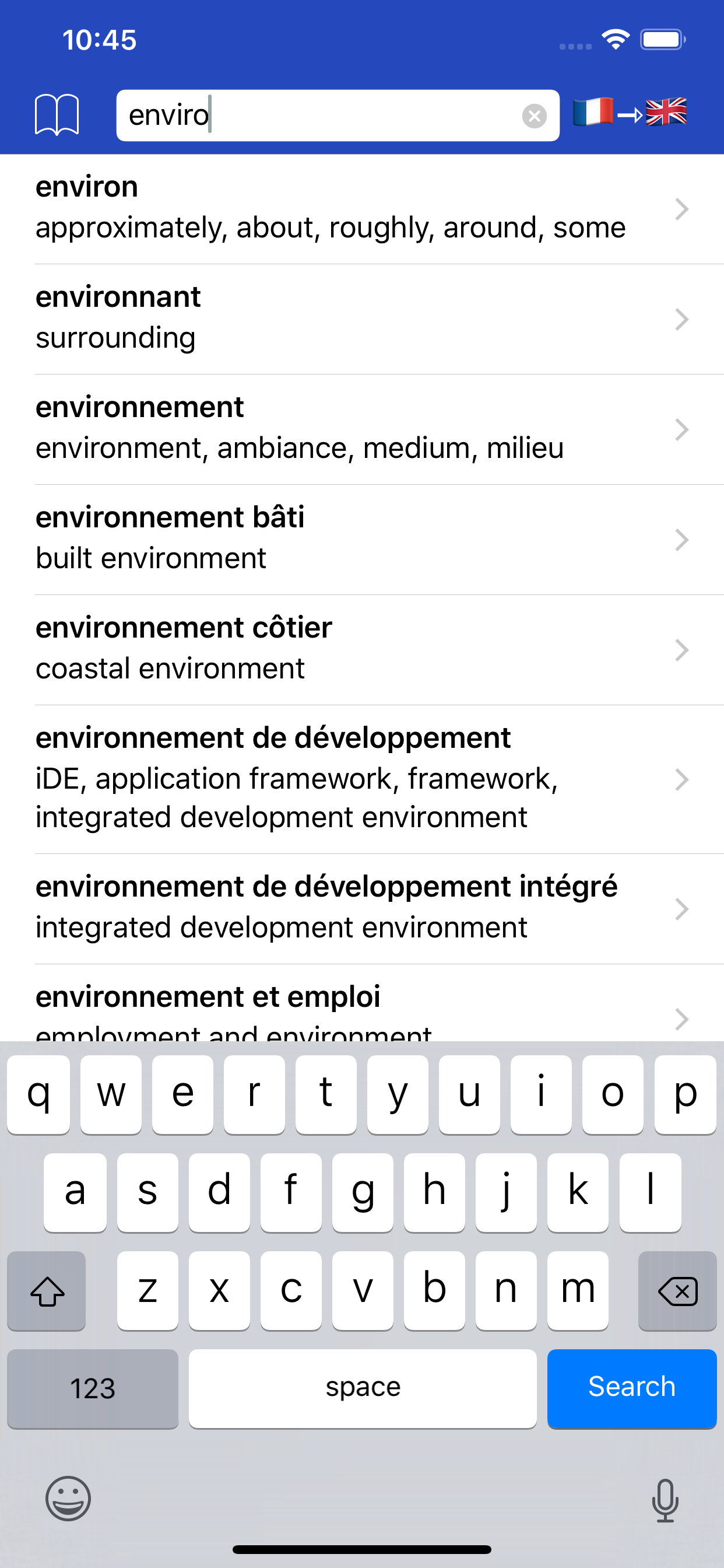
Task: Expand environnement bâti with its chevron
Action: (681, 540)
